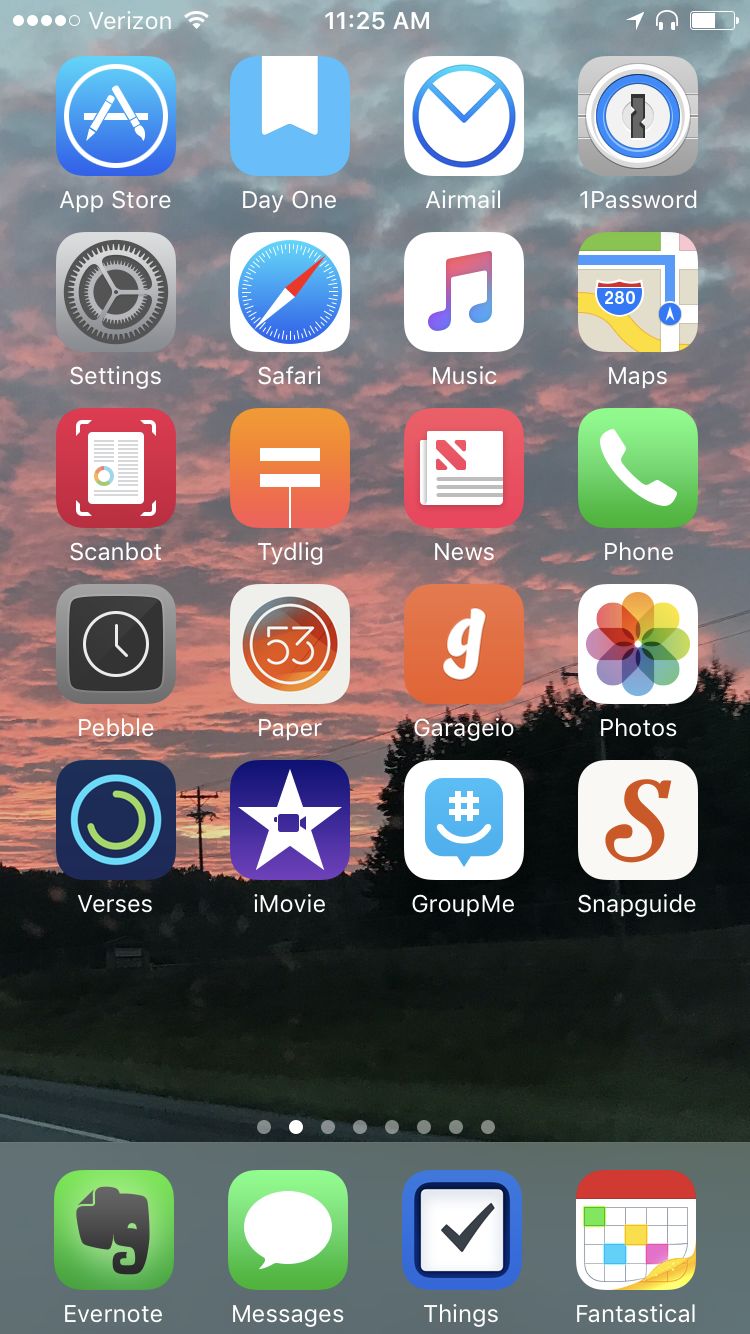Image resolution: width=750 pixels, height=1334 pixels.
Task: Open the Tydlig calculator app
Action: coord(290,468)
